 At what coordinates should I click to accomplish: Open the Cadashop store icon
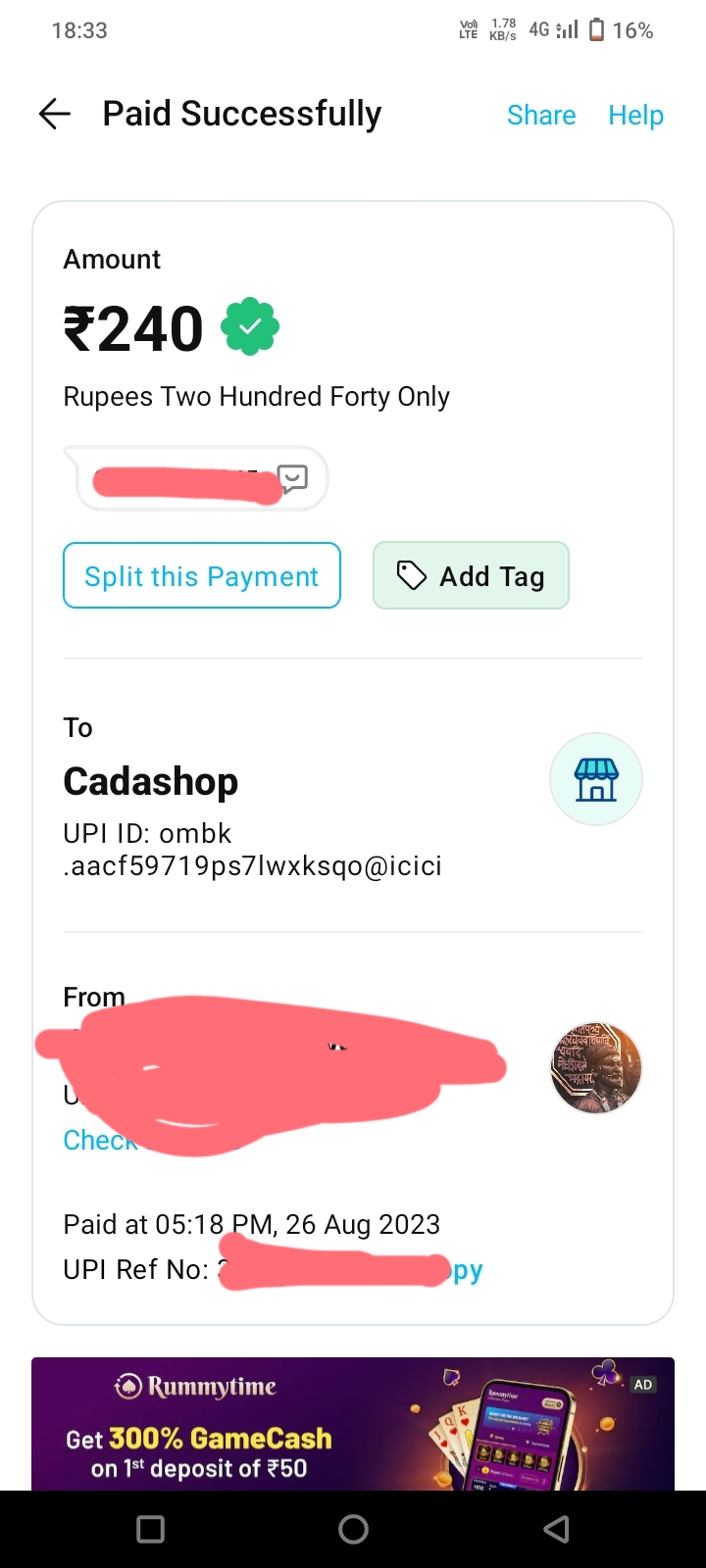click(595, 780)
